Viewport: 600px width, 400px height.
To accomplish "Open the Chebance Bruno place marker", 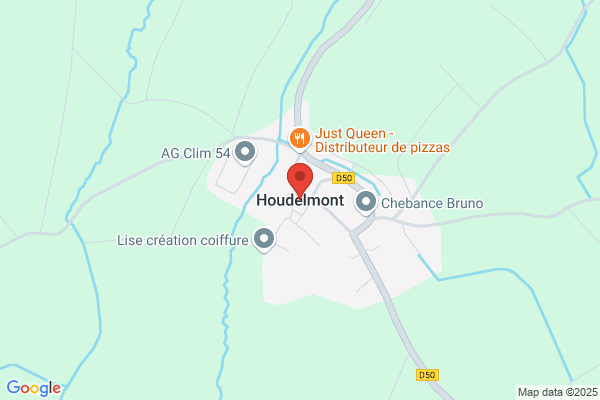I will tap(366, 202).
